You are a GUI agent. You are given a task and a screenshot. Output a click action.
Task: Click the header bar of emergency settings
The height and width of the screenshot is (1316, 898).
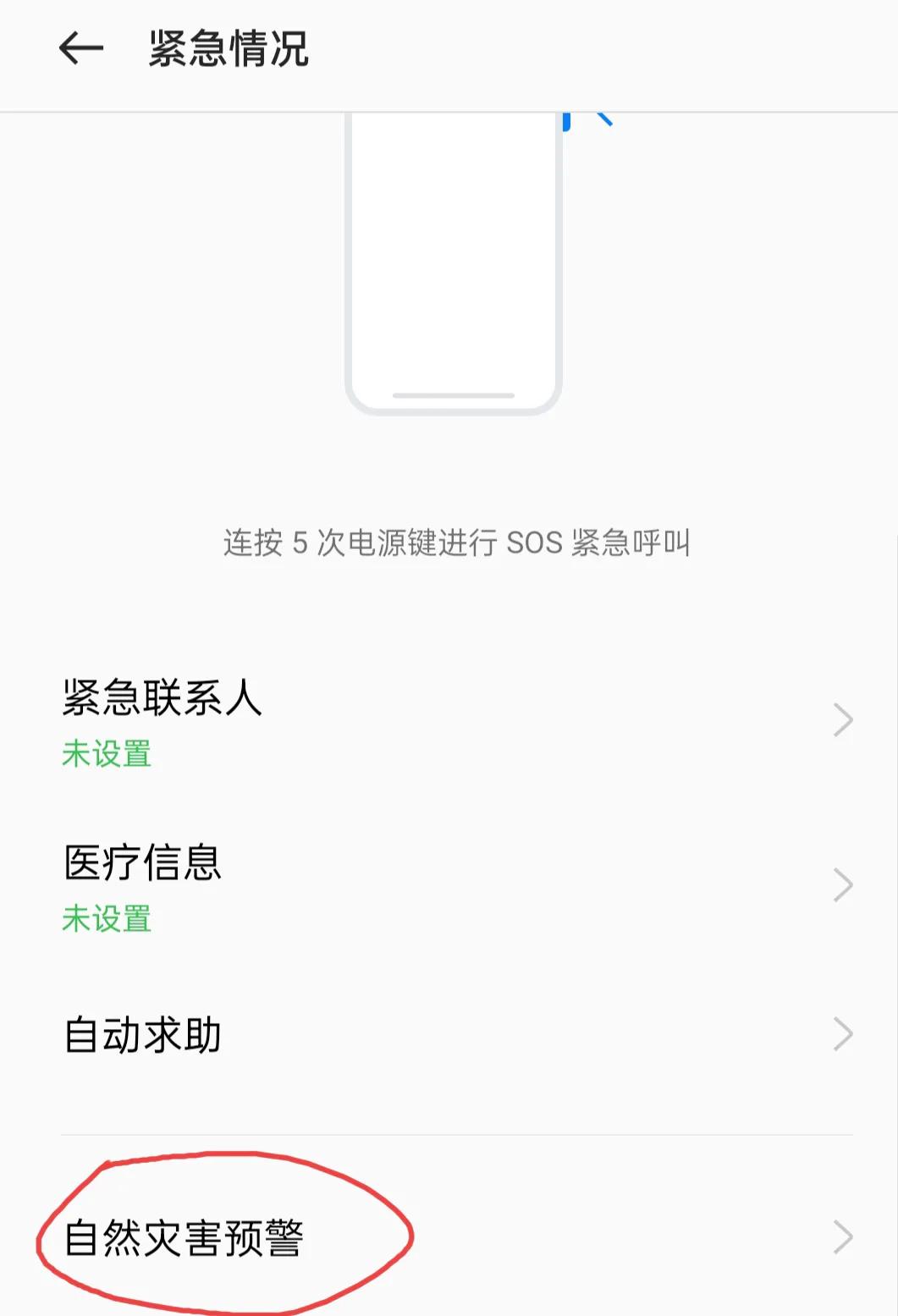tap(449, 48)
